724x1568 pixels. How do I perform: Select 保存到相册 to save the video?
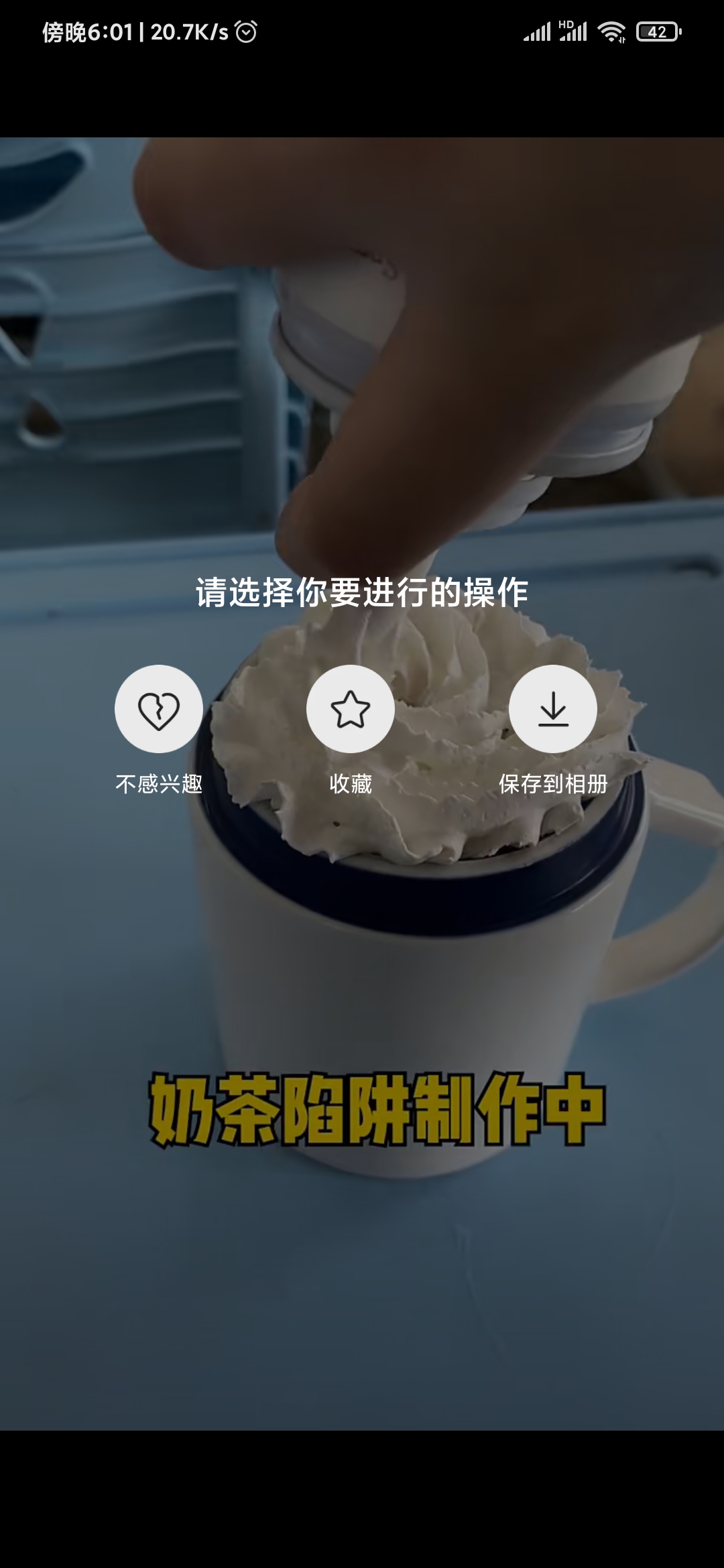(553, 709)
